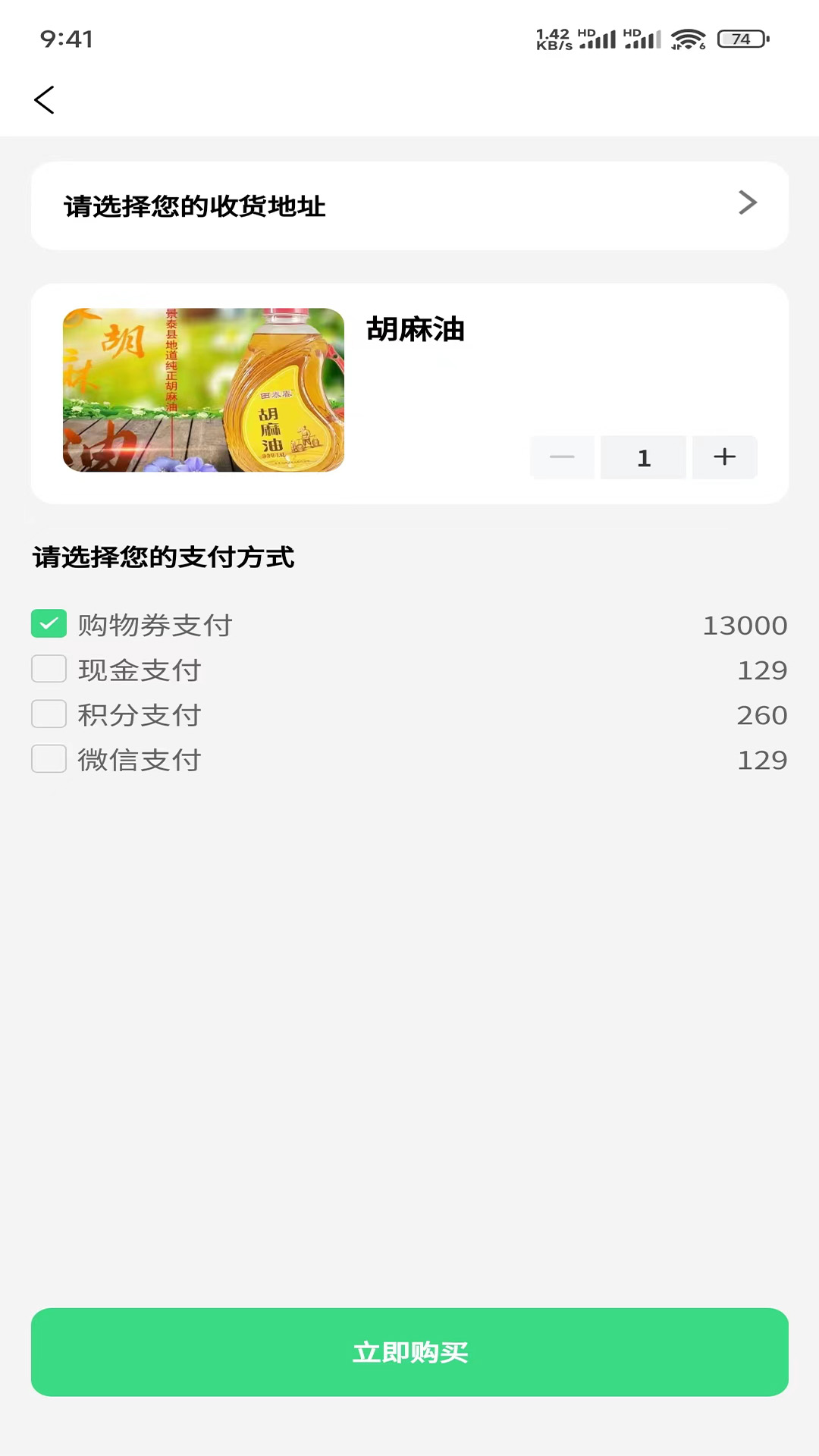Tap the quantity value field showing 1
Image resolution: width=819 pixels, height=1456 pixels.
point(643,457)
